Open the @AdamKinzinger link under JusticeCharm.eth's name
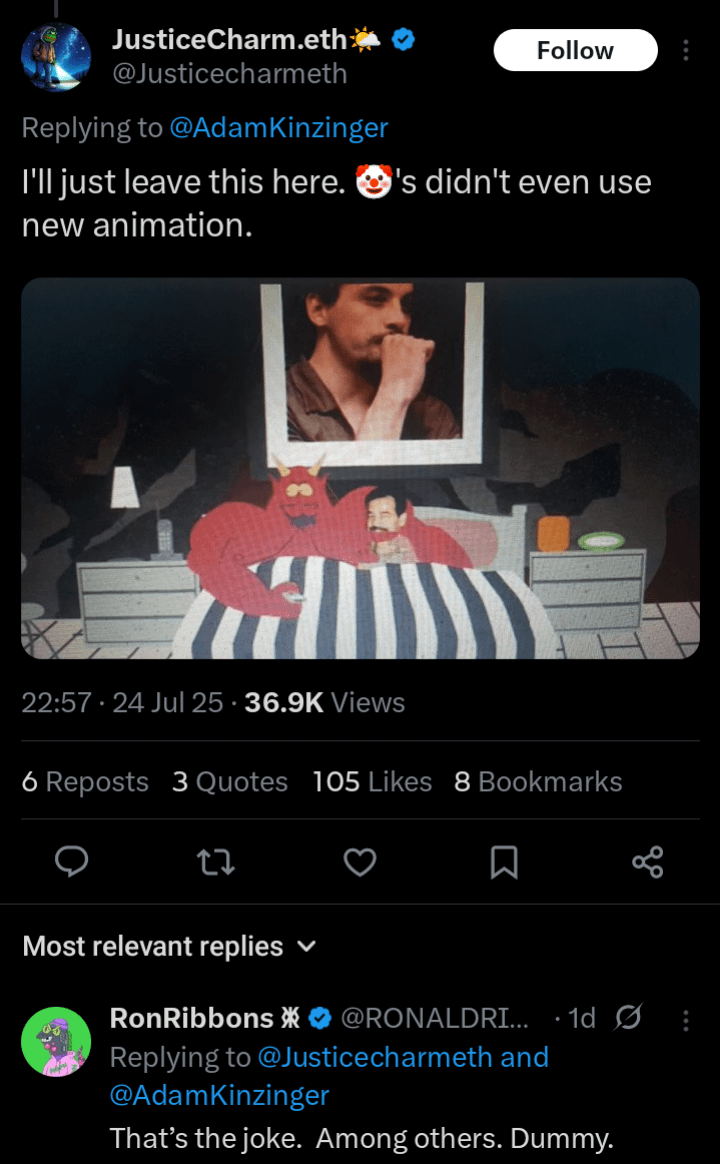The width and height of the screenshot is (720, 1164). [x=279, y=127]
